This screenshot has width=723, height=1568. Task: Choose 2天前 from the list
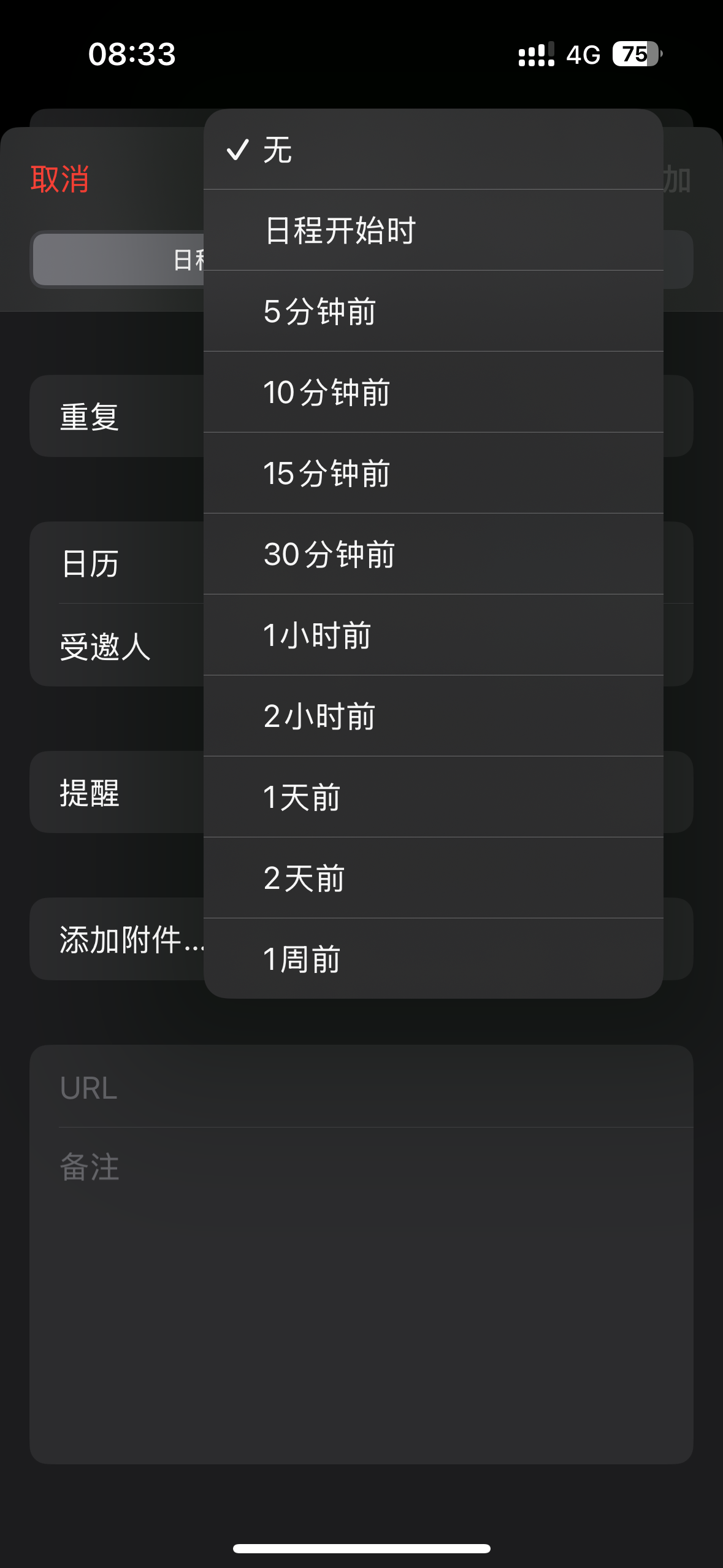[433, 878]
